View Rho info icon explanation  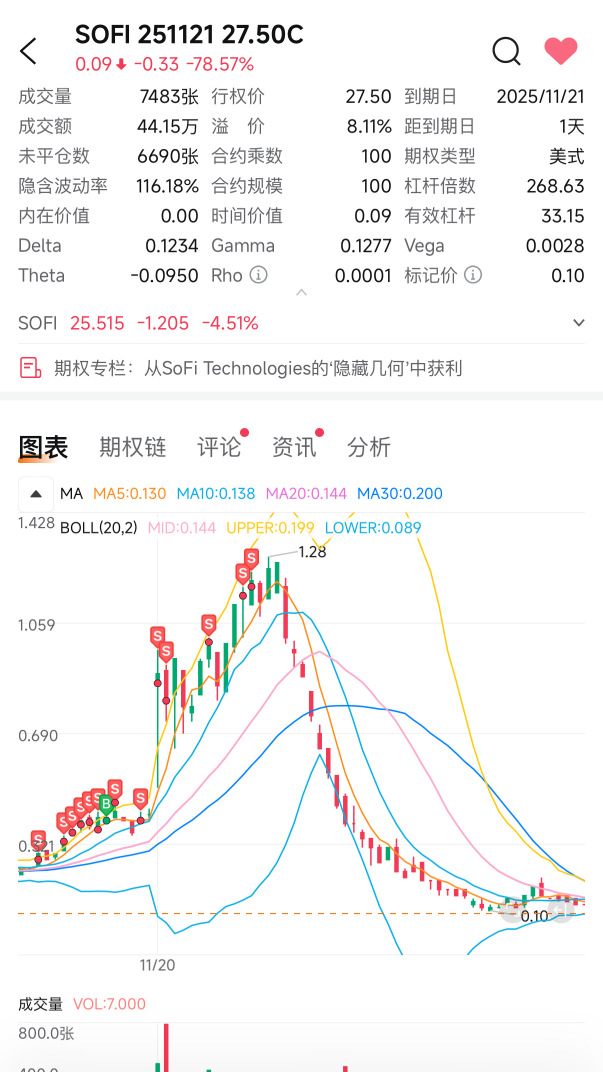click(x=258, y=276)
